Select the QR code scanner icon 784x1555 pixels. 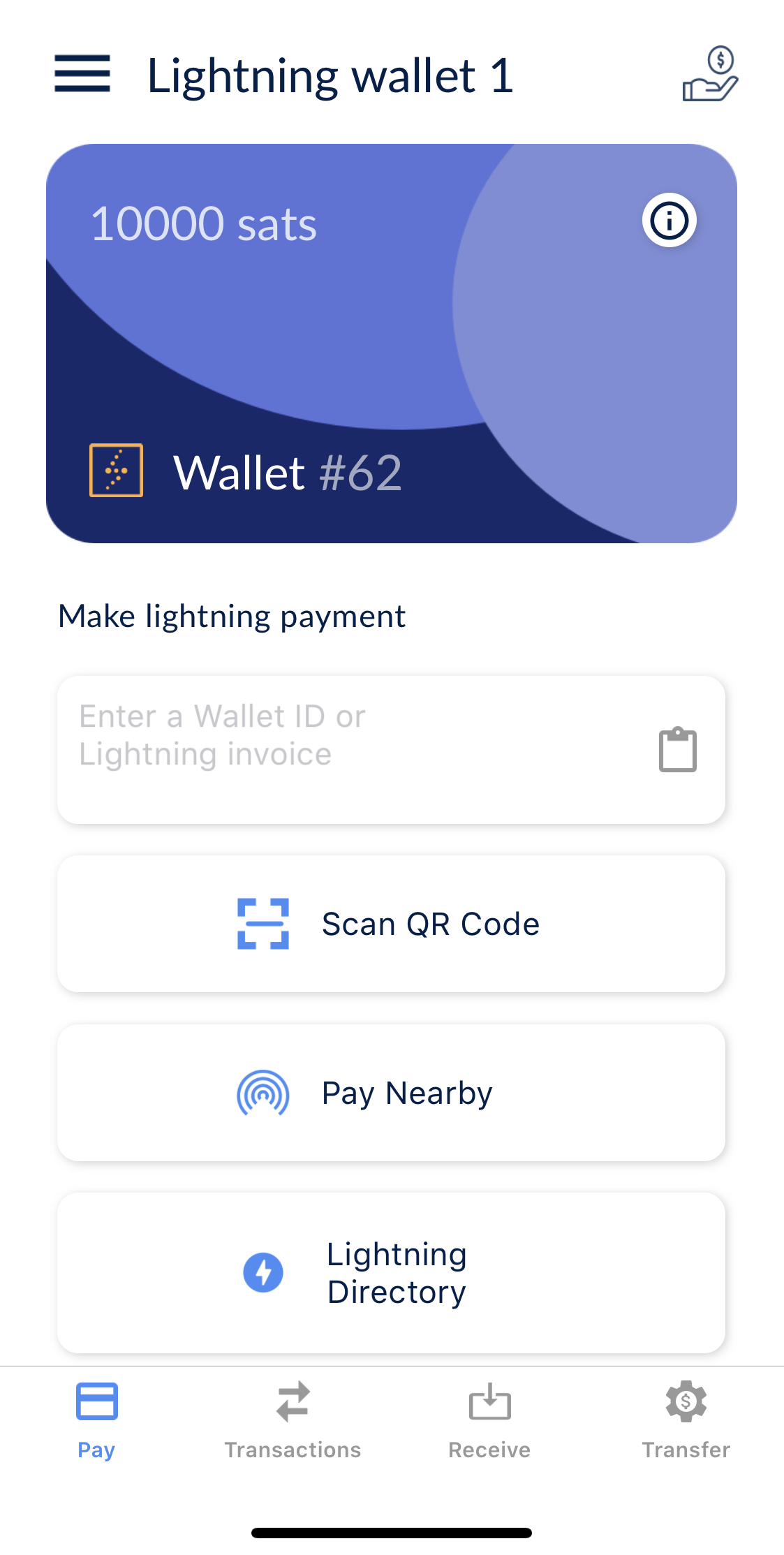(263, 923)
